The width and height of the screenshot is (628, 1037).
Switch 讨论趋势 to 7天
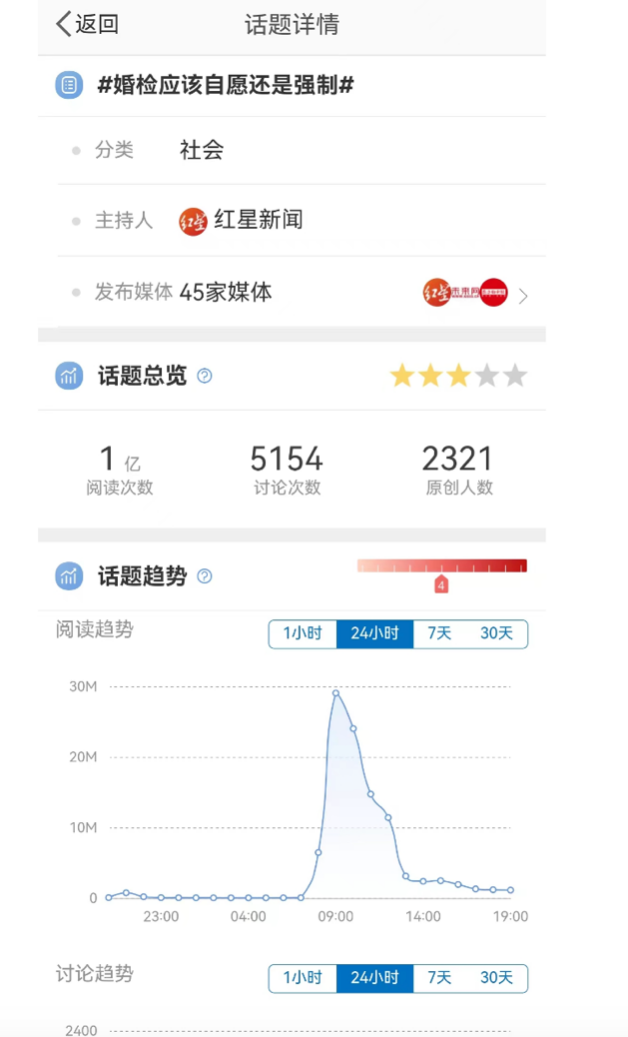point(440,978)
